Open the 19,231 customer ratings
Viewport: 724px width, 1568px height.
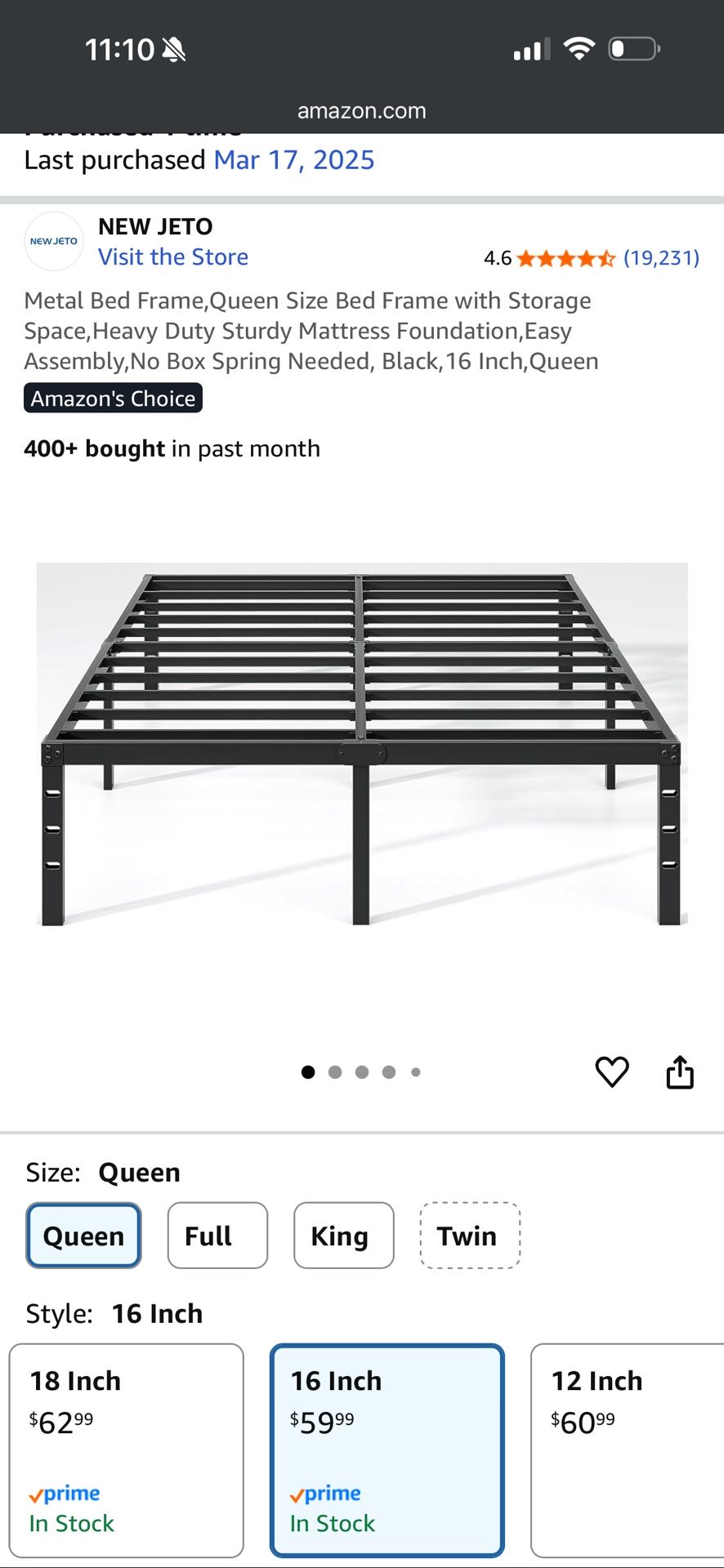pyautogui.click(x=660, y=258)
